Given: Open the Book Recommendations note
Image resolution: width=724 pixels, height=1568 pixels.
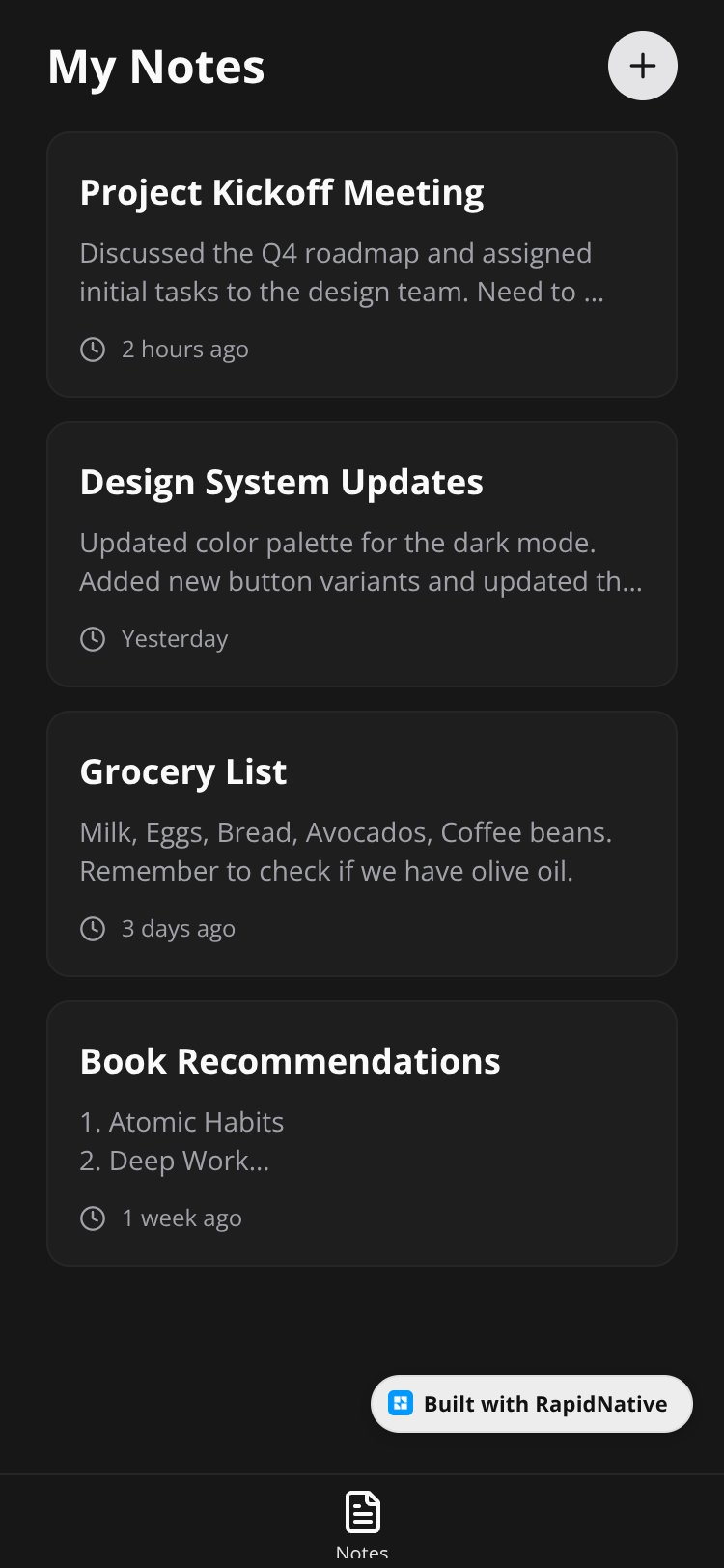Looking at the screenshot, I should point(362,1134).
